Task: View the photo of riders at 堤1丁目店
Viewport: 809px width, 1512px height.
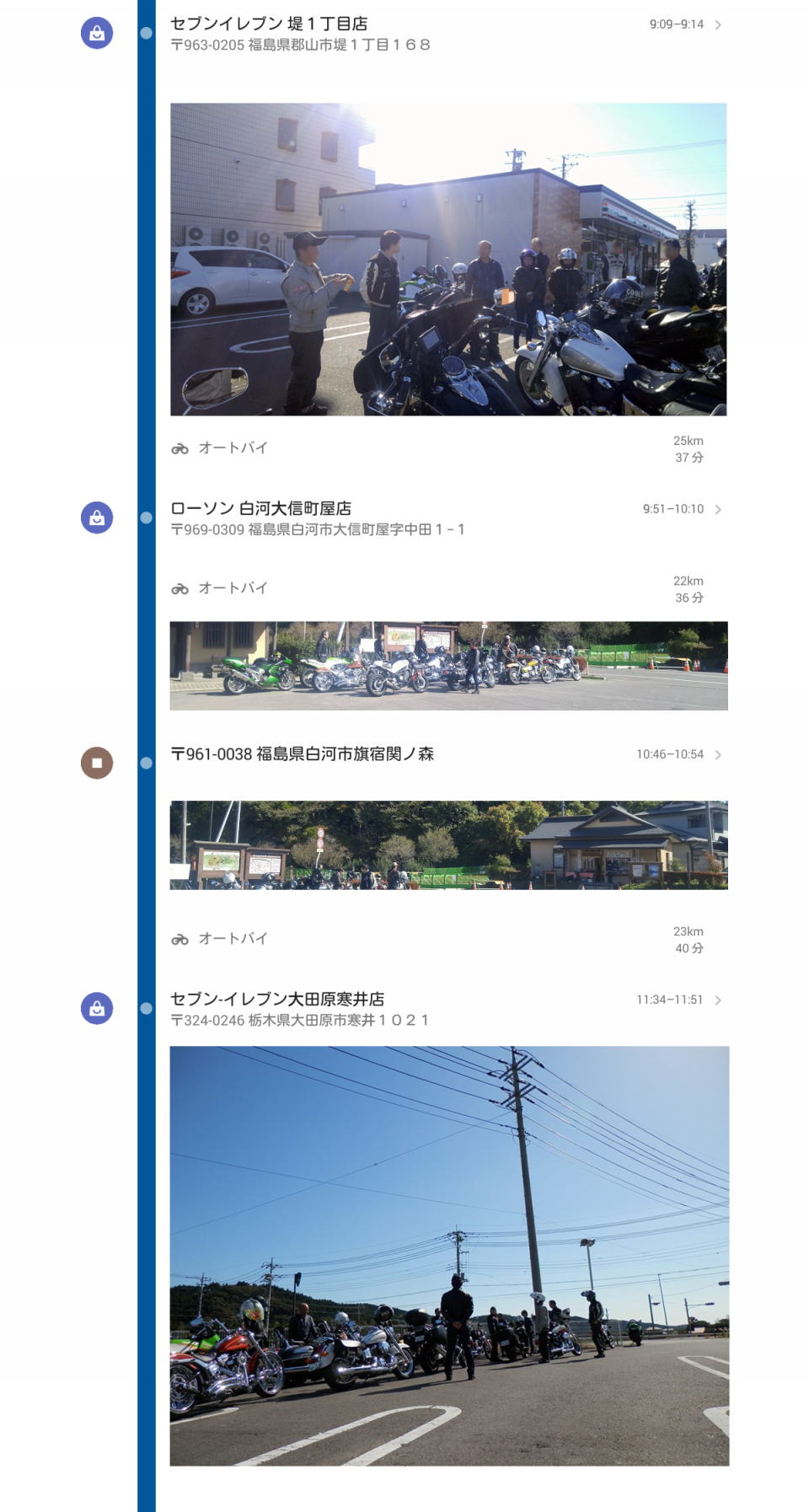Action: click(x=448, y=260)
